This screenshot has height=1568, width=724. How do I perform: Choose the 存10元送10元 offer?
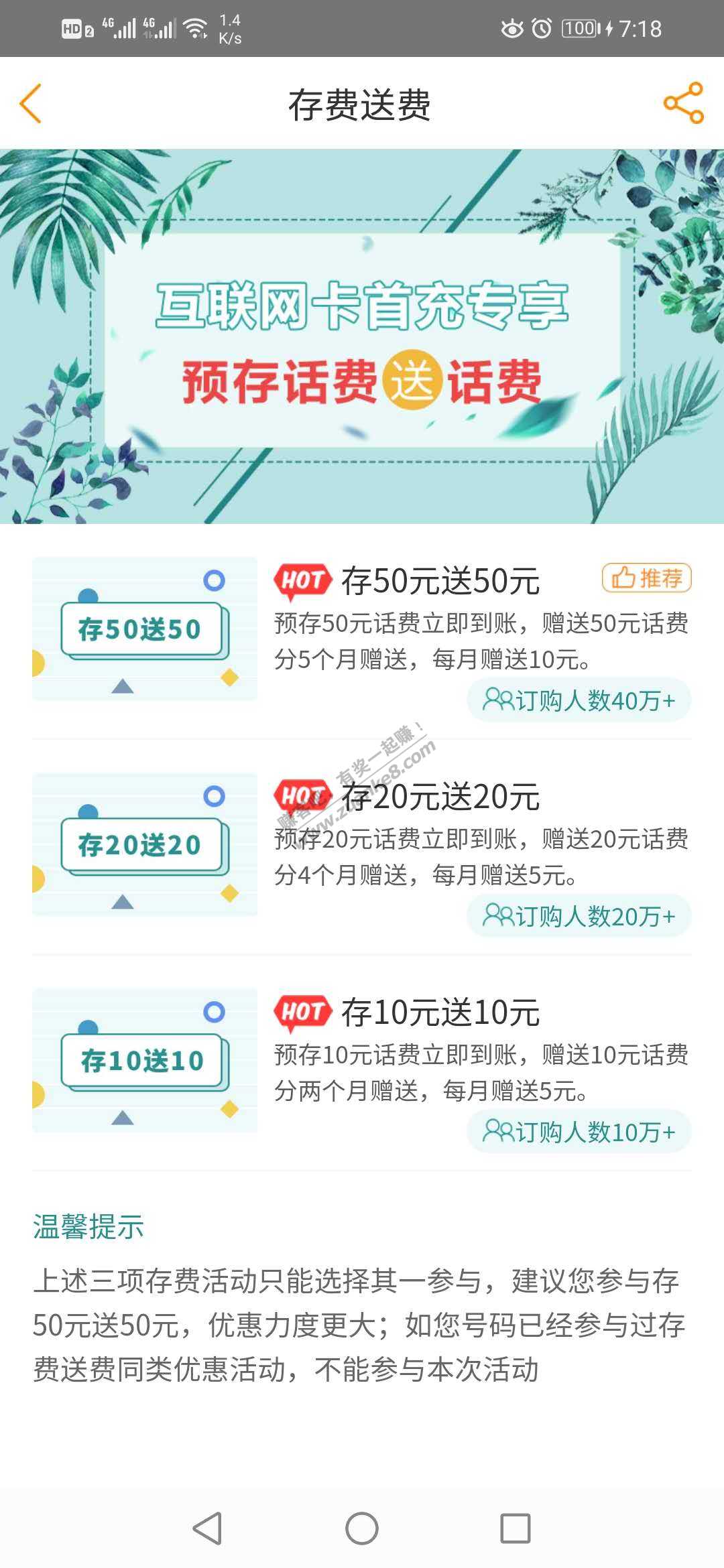click(440, 1012)
